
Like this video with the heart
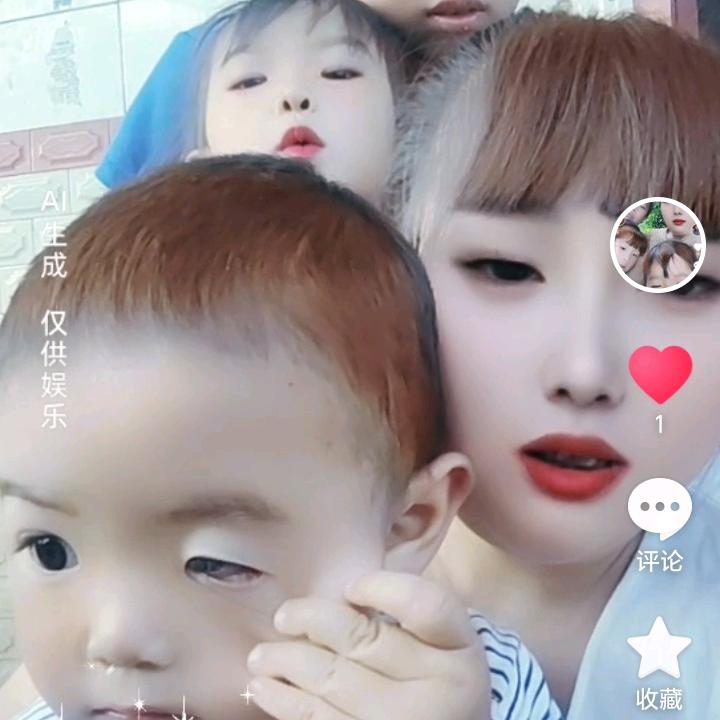660,374
